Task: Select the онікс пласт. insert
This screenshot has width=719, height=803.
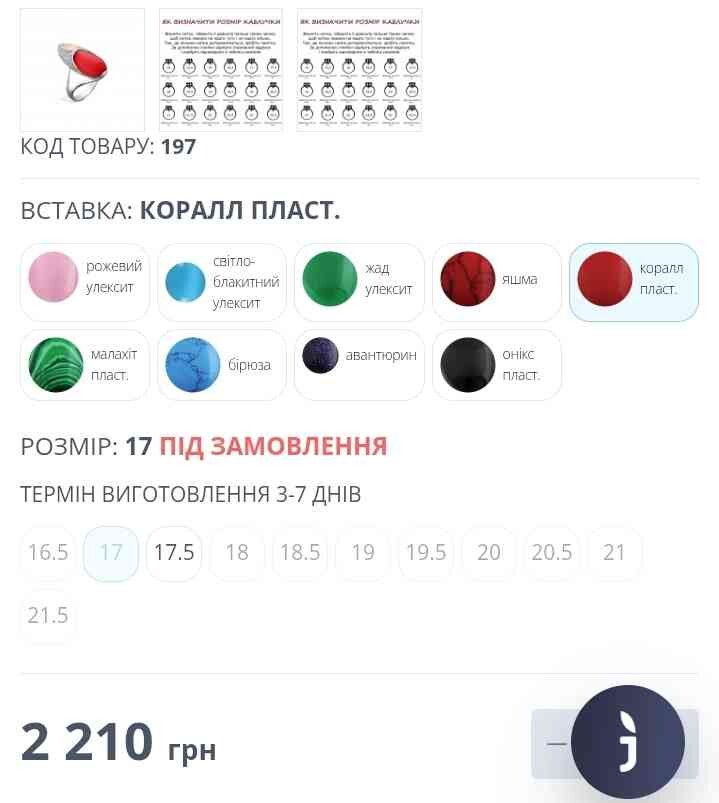Action: click(x=496, y=365)
